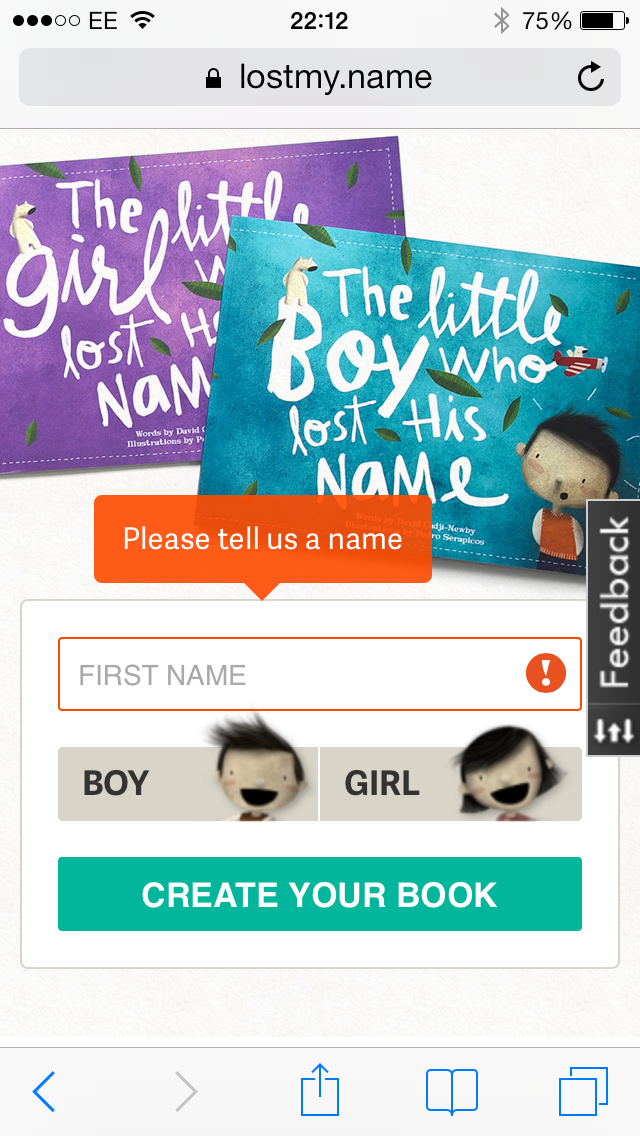
Task: Tap the lostmy.name address bar
Action: pos(320,77)
